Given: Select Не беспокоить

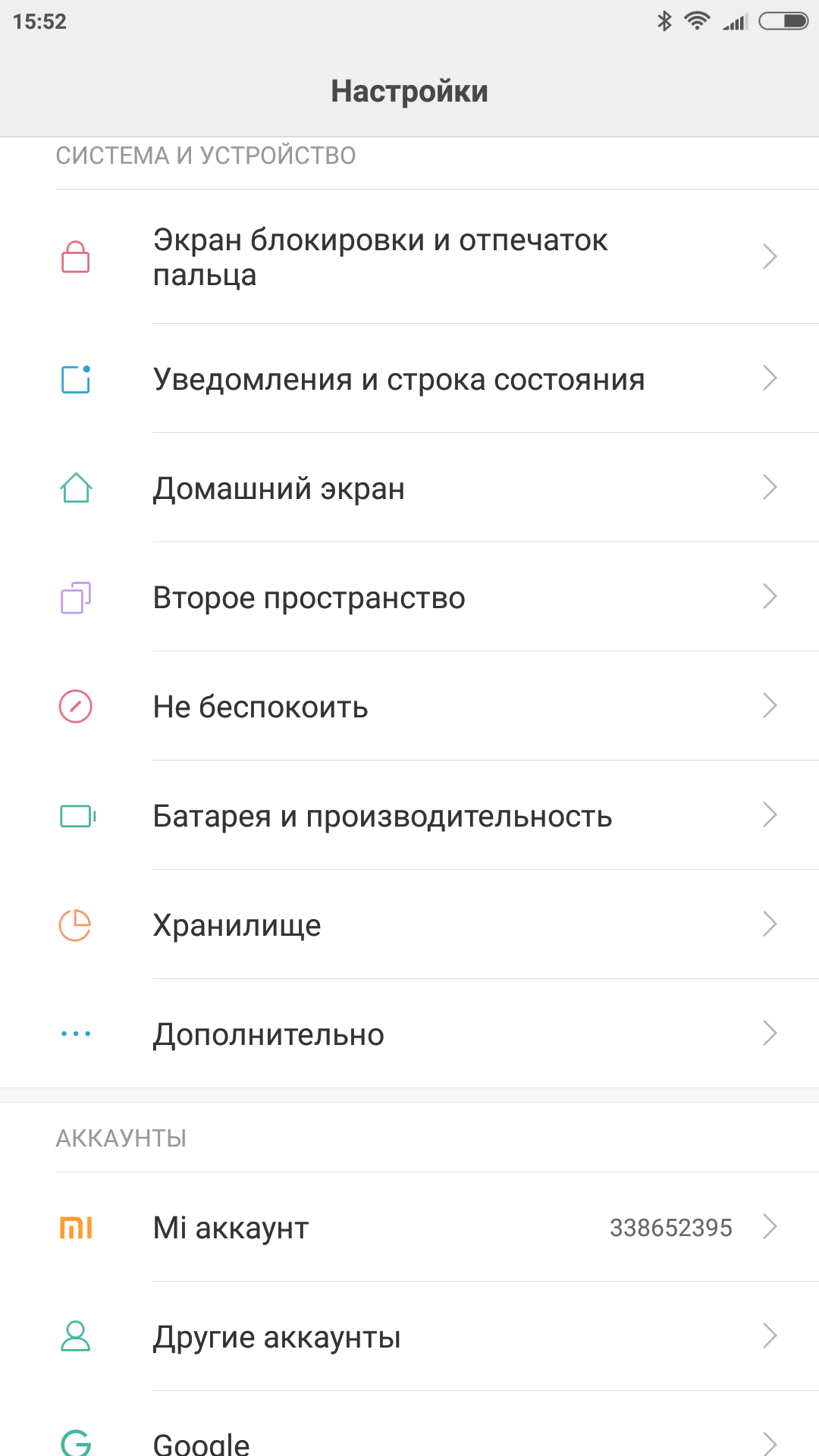Looking at the screenshot, I should point(409,707).
